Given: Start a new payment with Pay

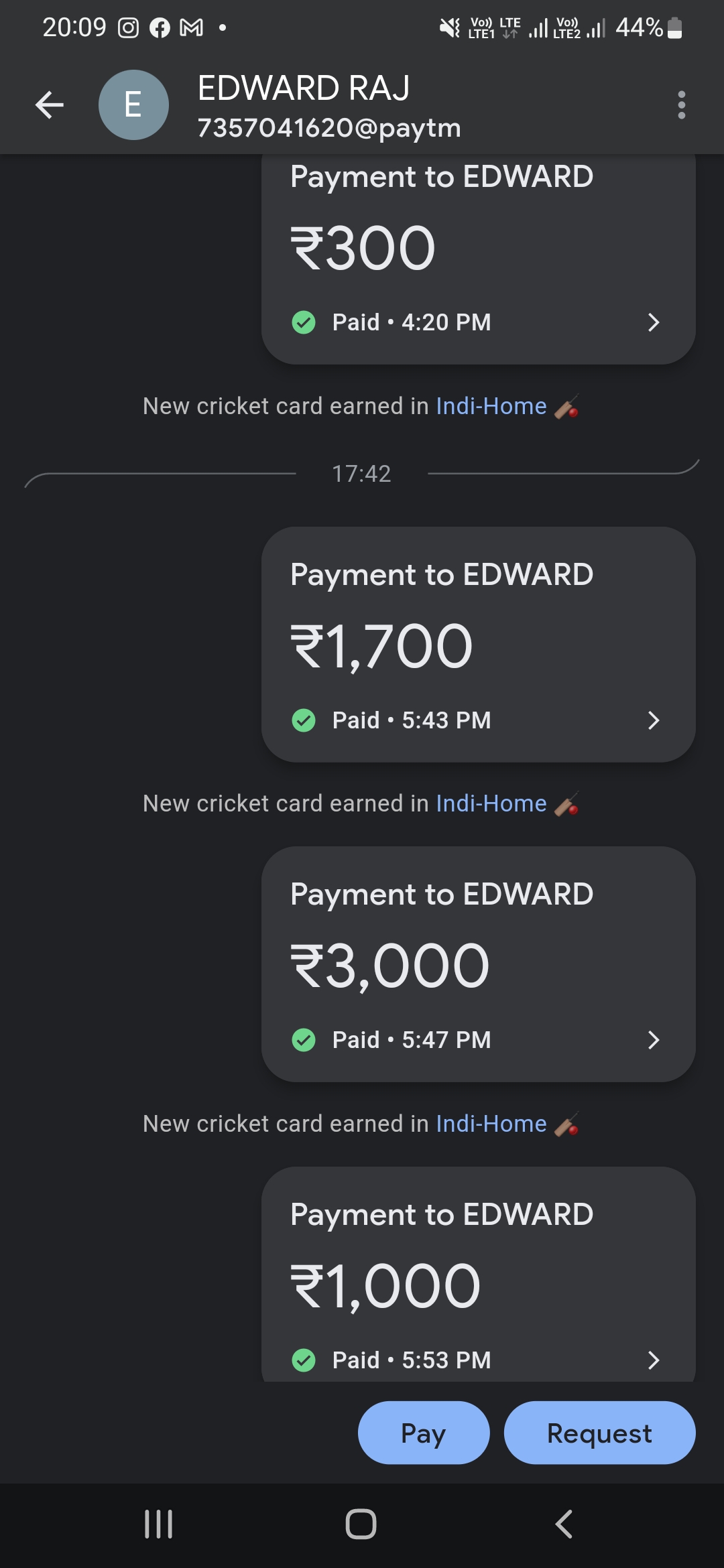Looking at the screenshot, I should [423, 1433].
